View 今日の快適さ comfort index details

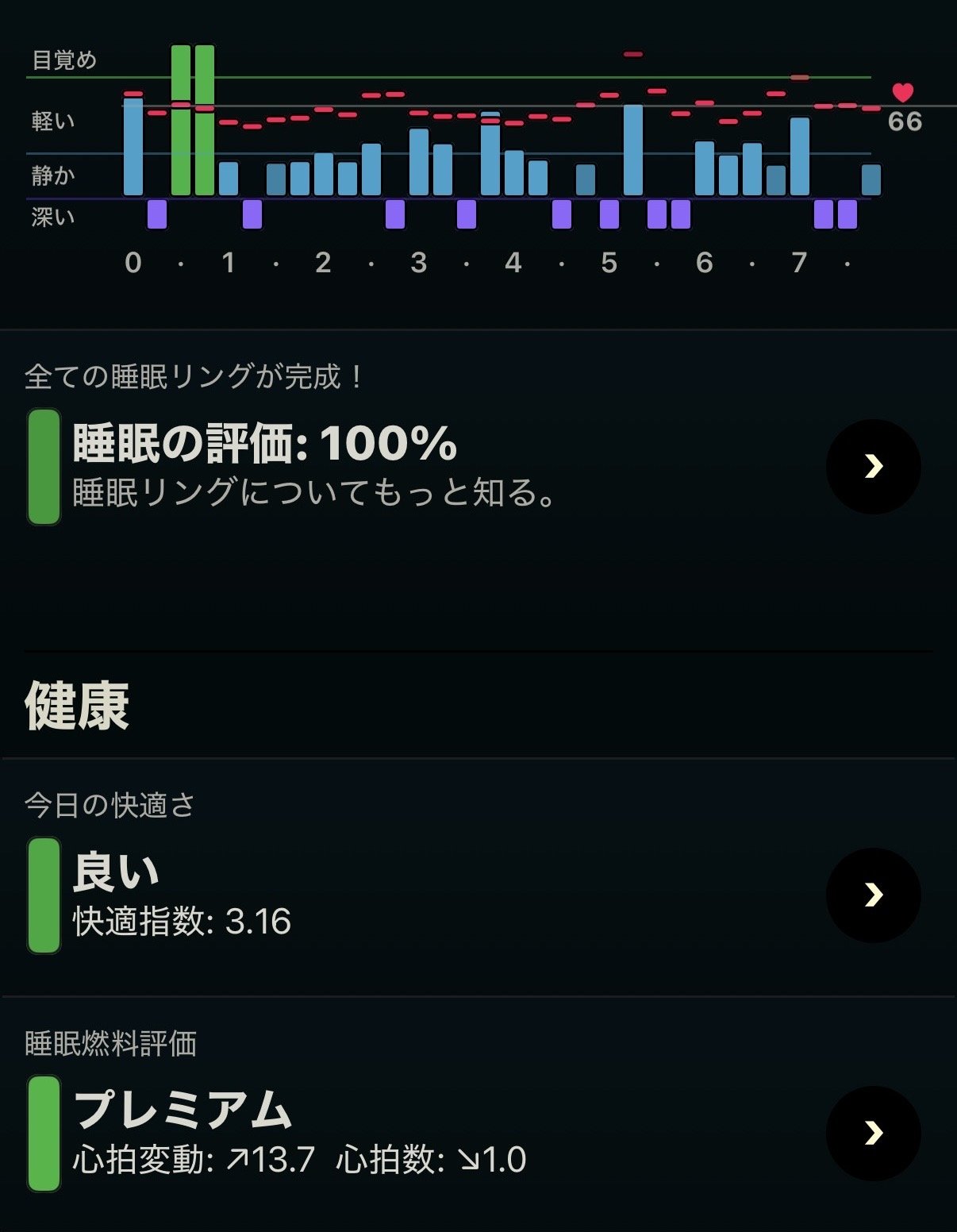873,895
